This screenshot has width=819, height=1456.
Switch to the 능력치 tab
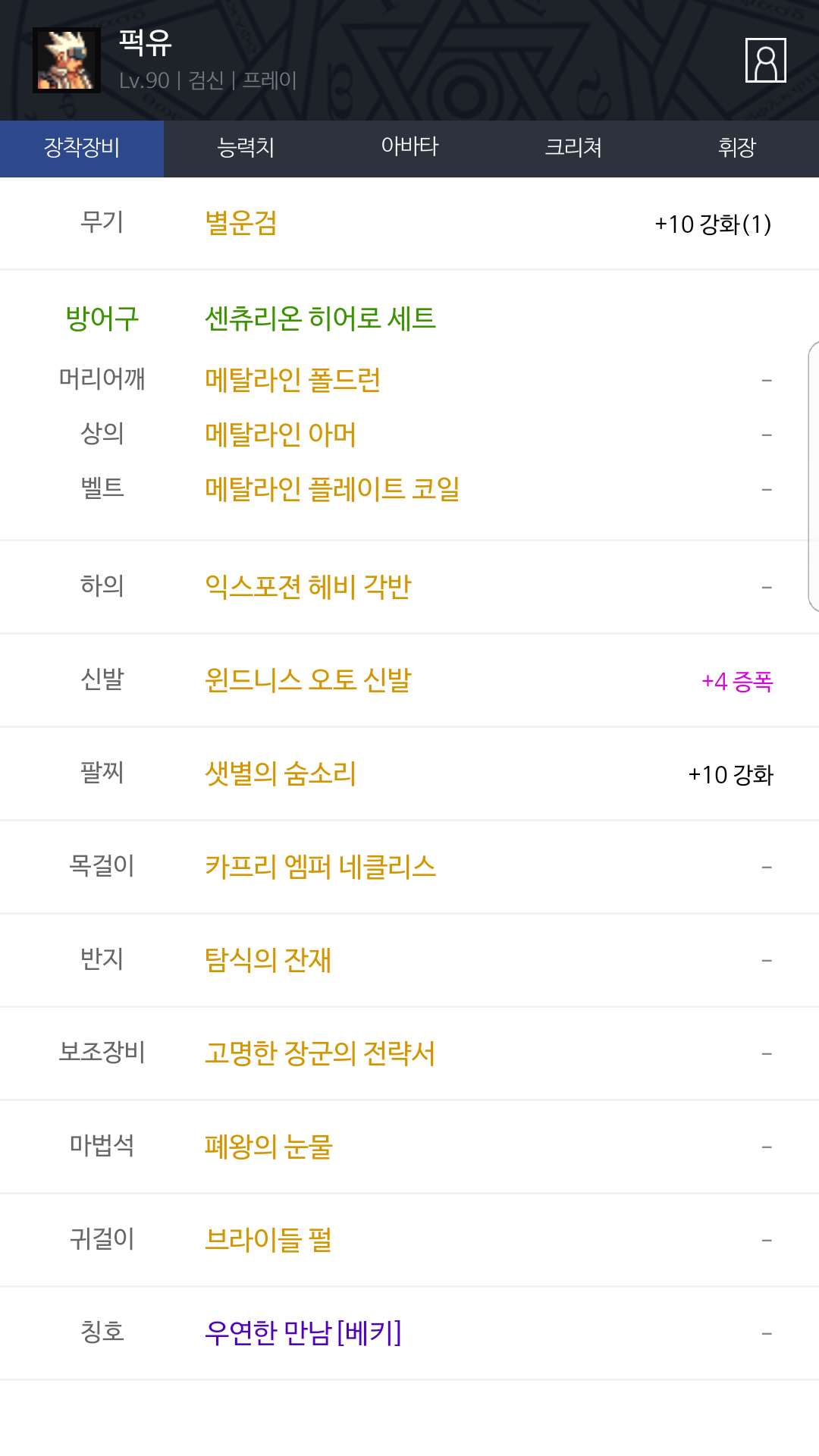(x=246, y=148)
